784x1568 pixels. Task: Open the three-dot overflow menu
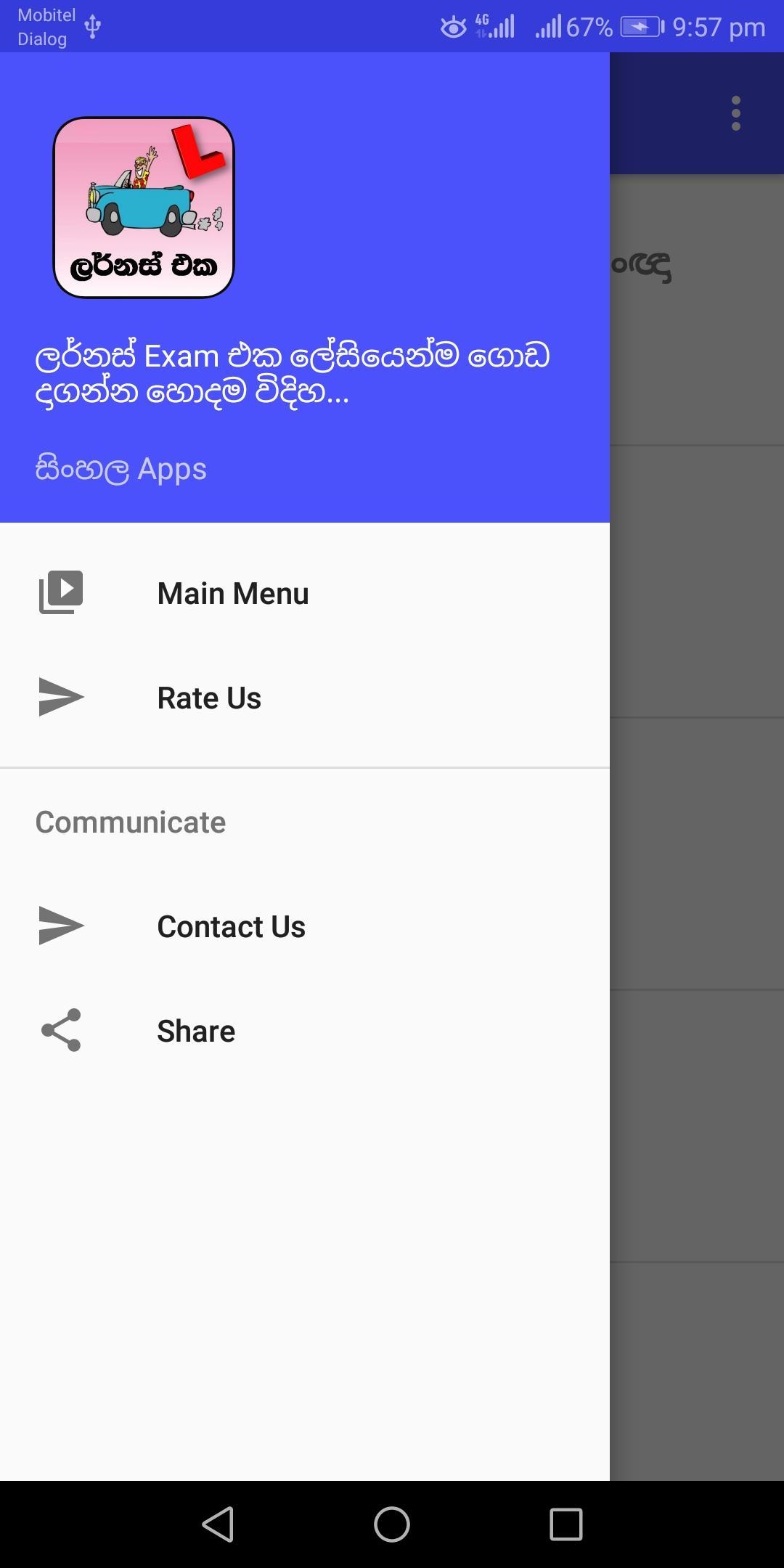click(x=736, y=113)
